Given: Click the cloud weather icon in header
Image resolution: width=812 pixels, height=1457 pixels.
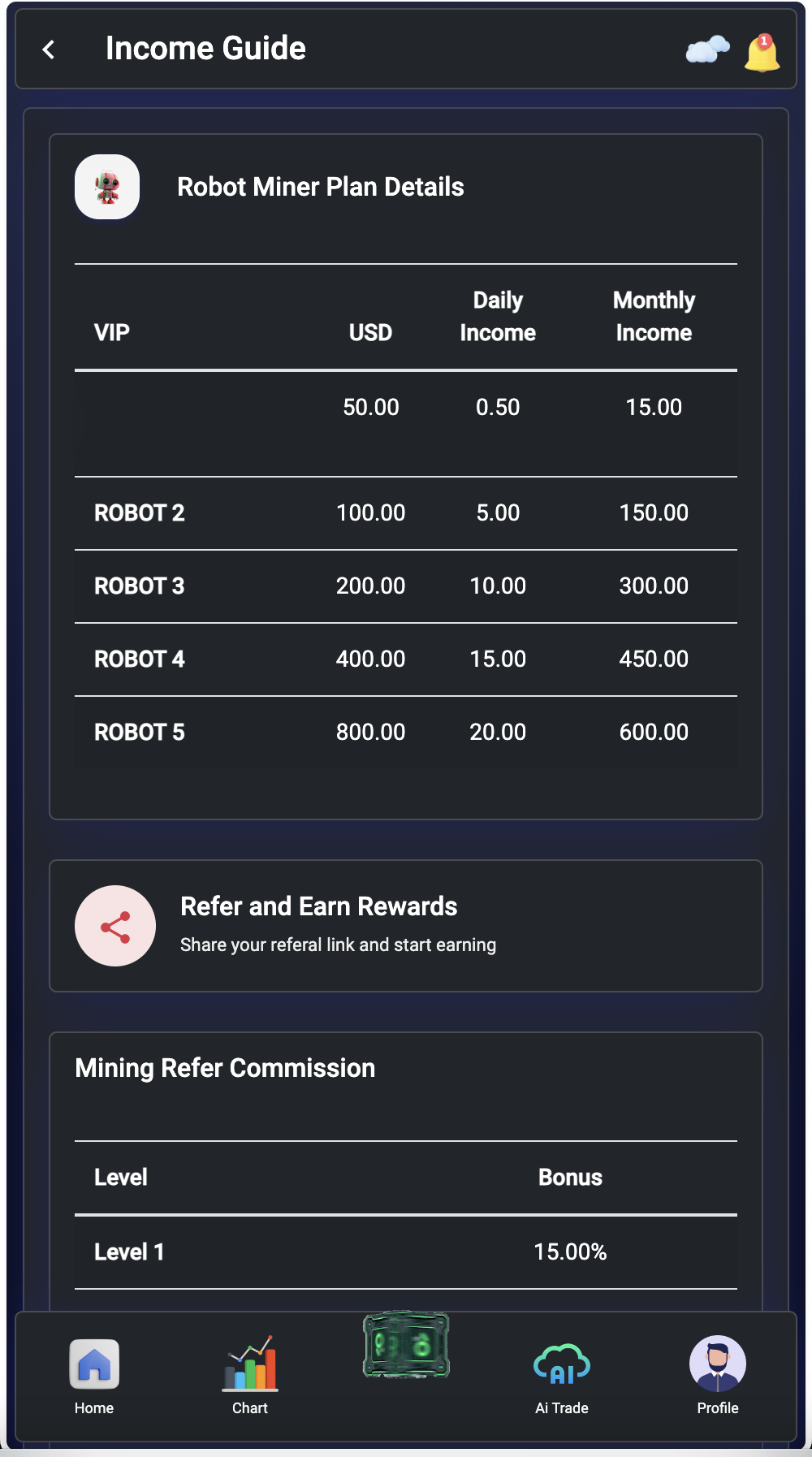Looking at the screenshot, I should click(x=706, y=50).
